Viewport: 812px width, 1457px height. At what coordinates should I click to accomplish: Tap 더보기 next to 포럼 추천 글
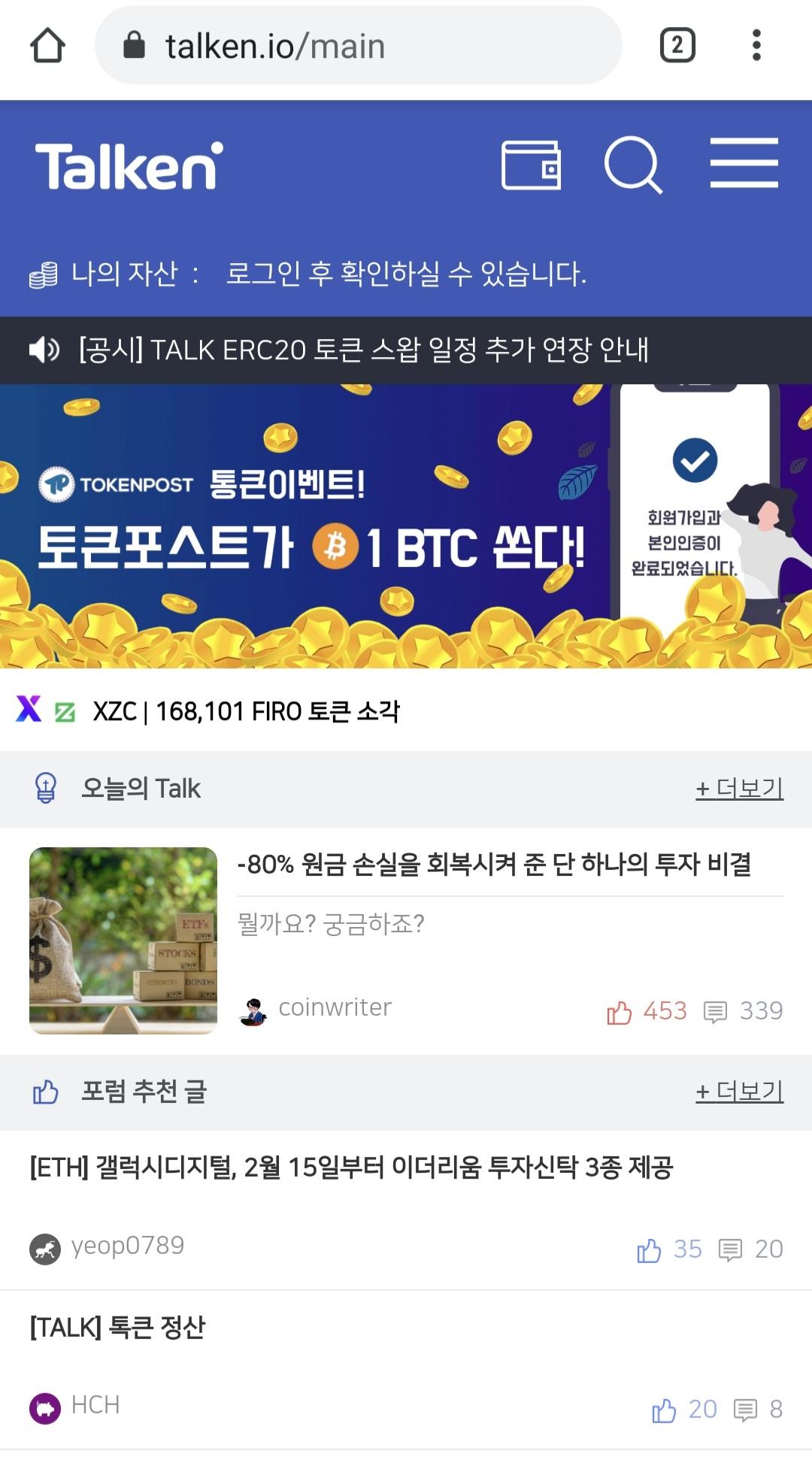739,1092
